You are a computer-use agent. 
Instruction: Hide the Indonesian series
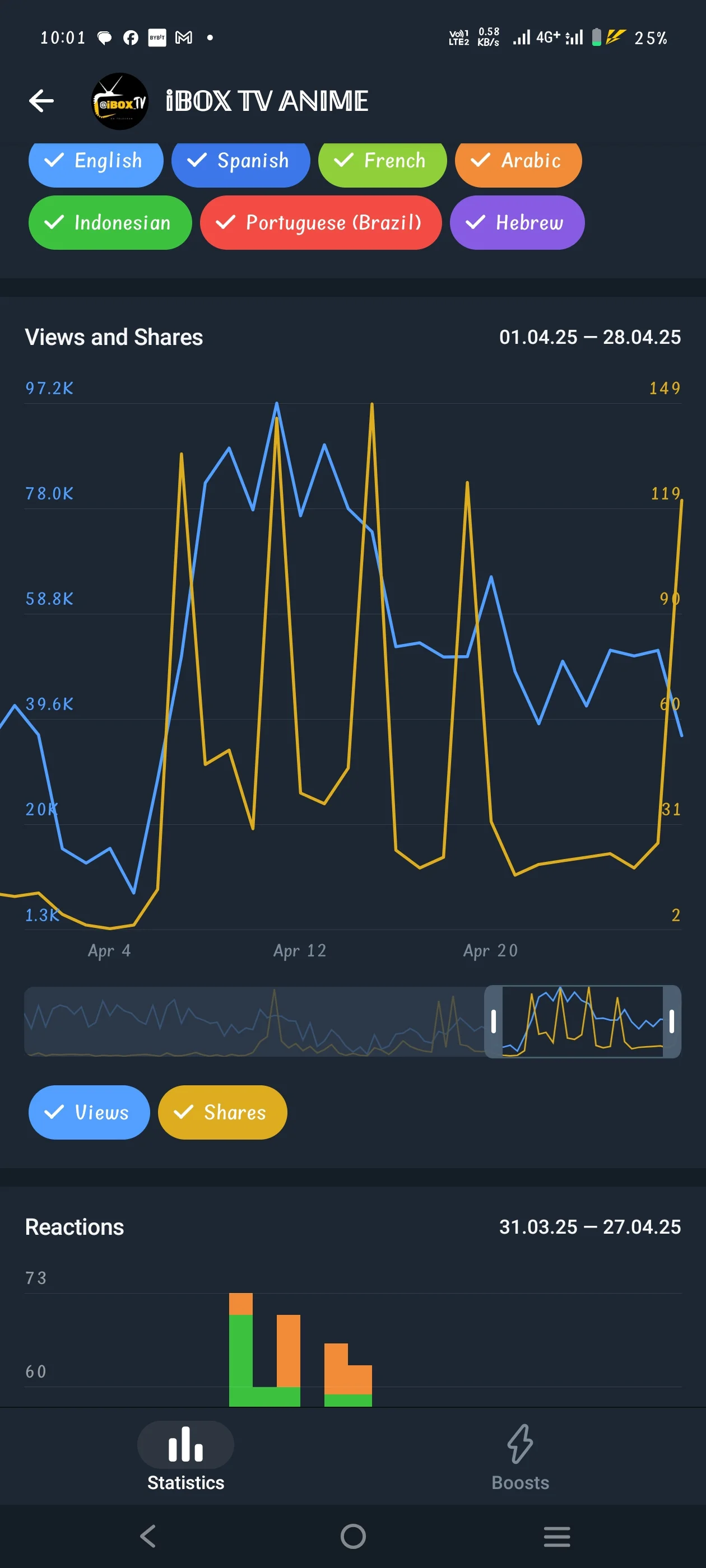pyautogui.click(x=110, y=223)
